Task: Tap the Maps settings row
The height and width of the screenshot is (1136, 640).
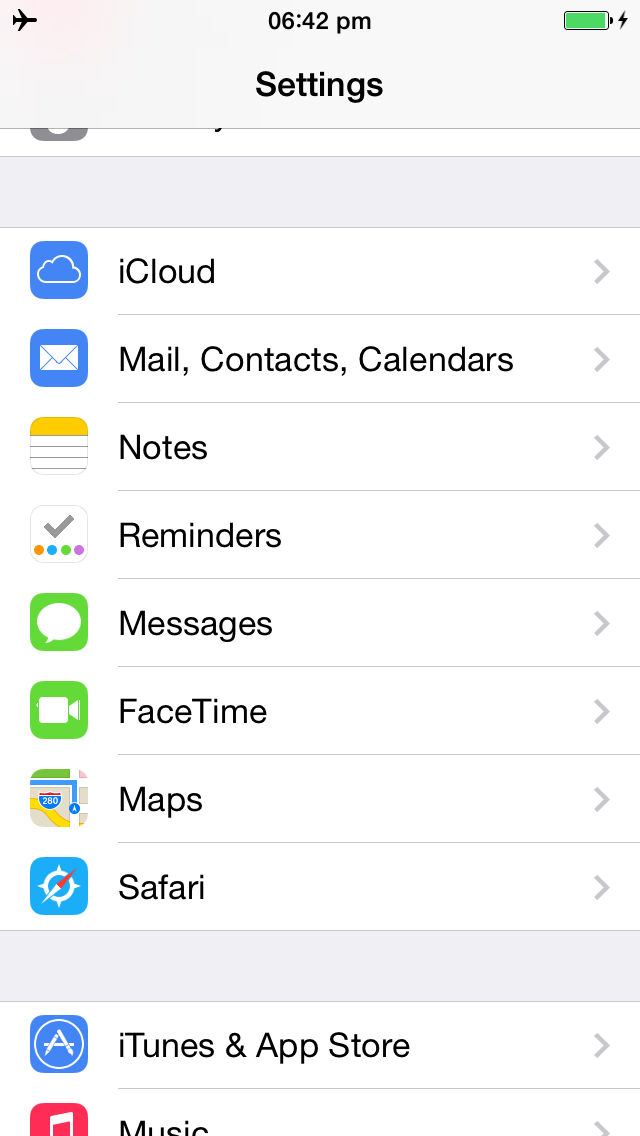Action: pos(320,798)
